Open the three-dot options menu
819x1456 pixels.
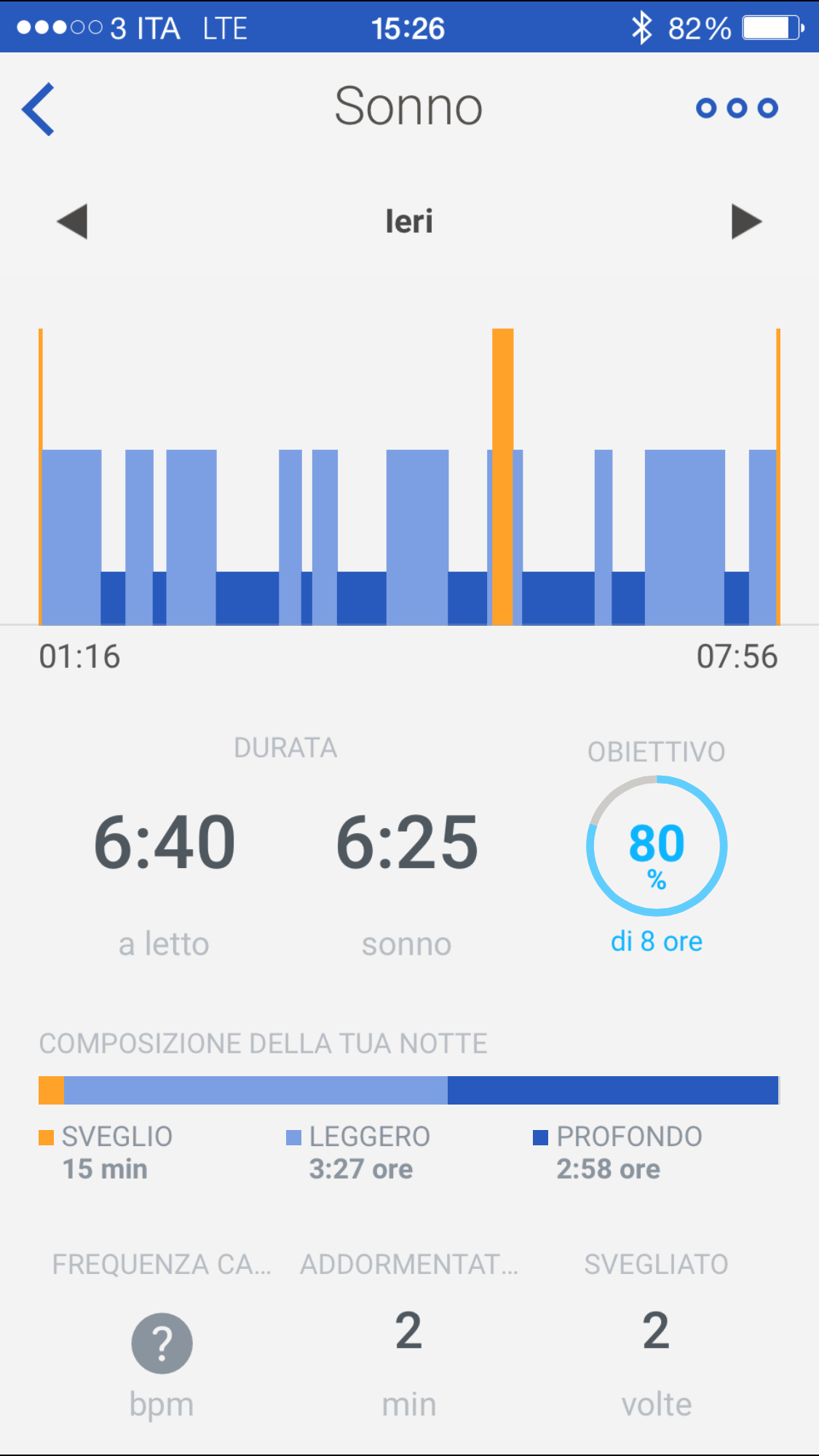(737, 108)
